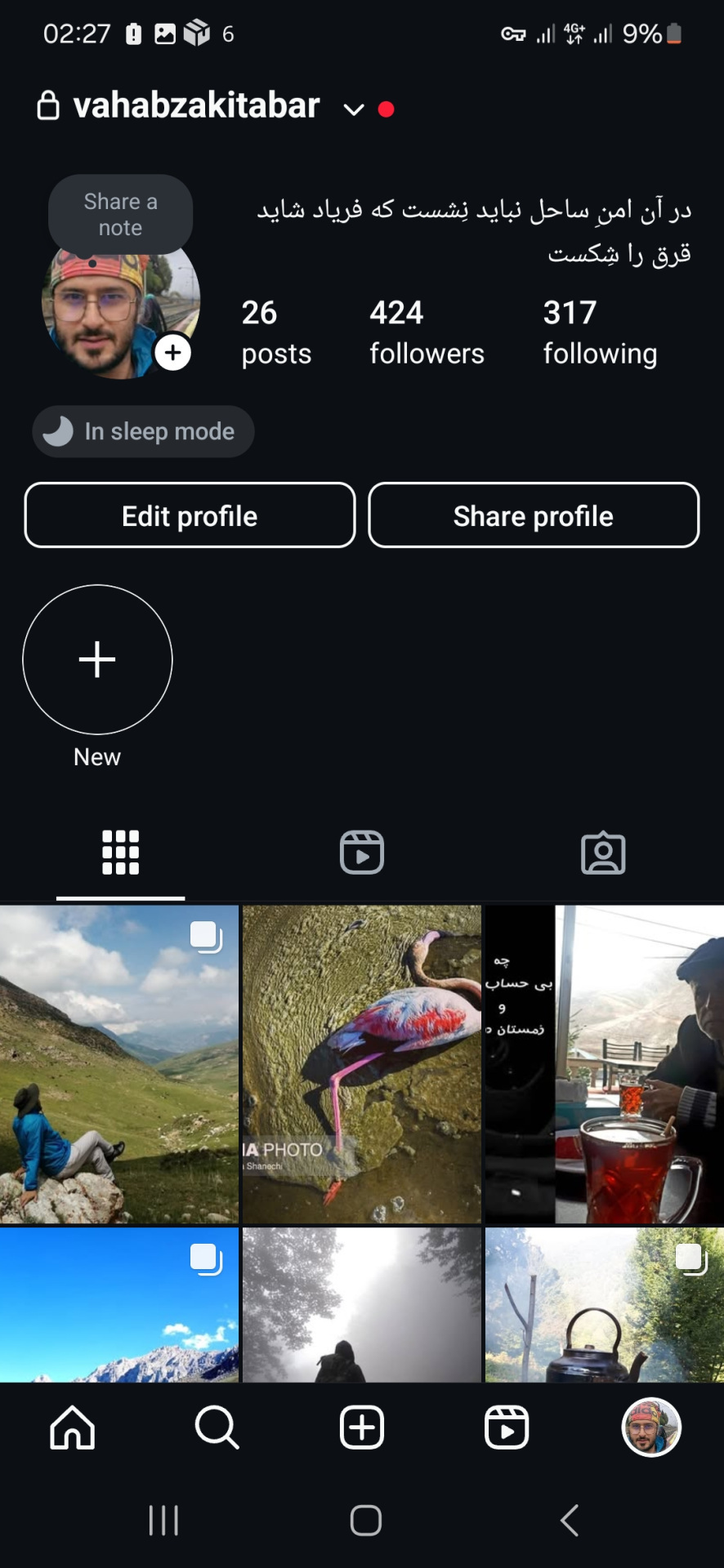
Task: Create a New story highlight
Action: (x=97, y=660)
